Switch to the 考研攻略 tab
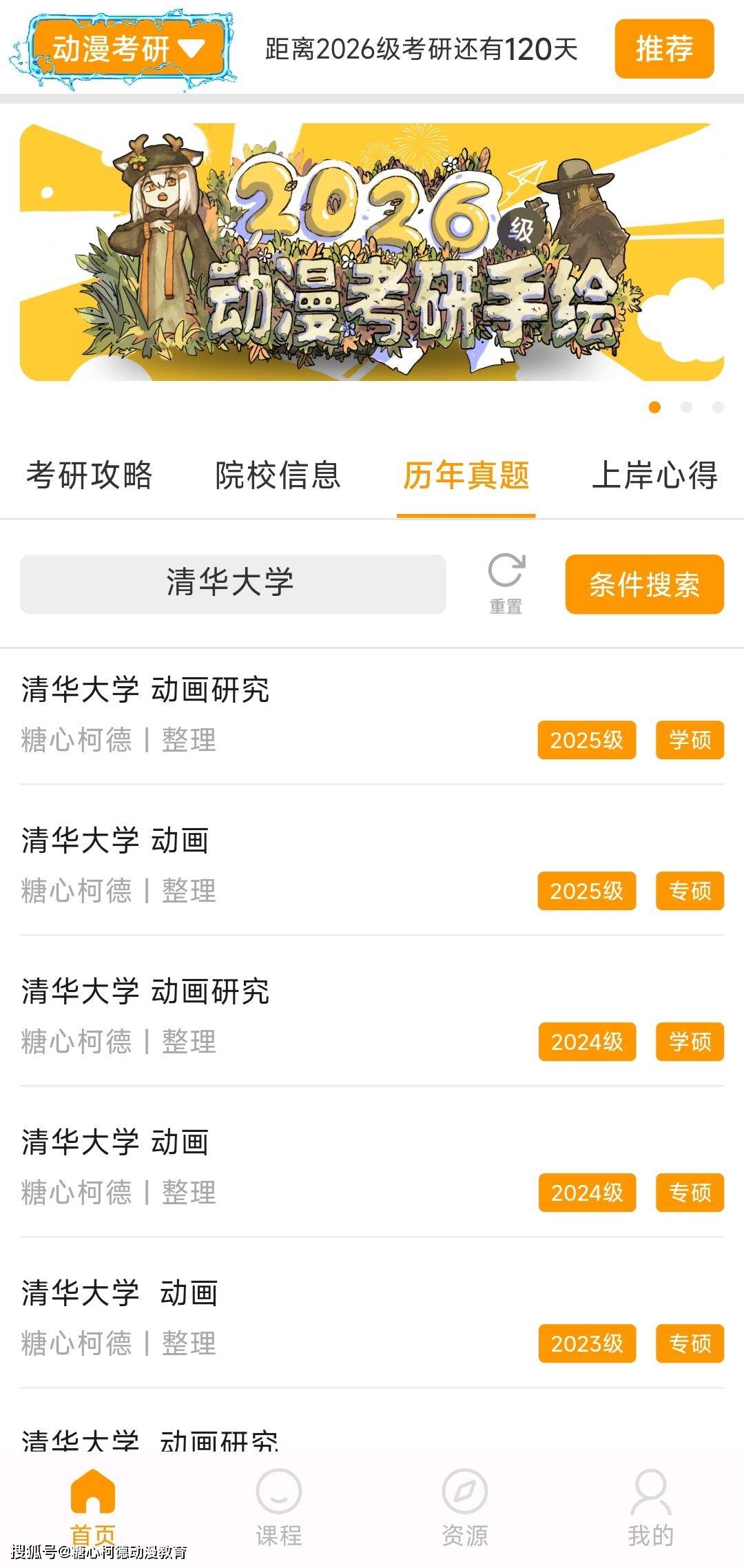744x1568 pixels. coord(90,475)
